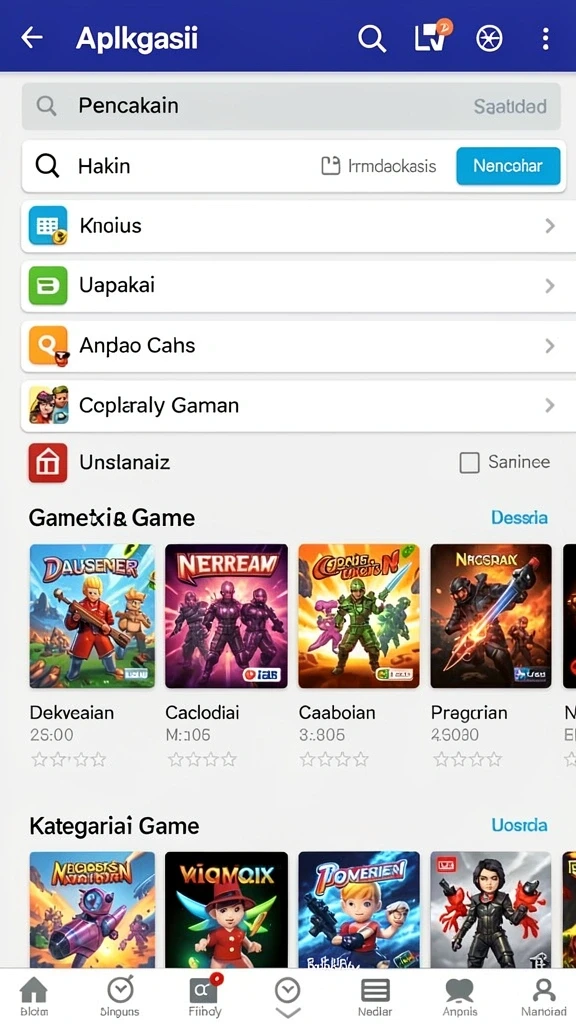The height and width of the screenshot is (1024, 576).
Task: Go to the home tab in bottom bar
Action: click(x=34, y=997)
